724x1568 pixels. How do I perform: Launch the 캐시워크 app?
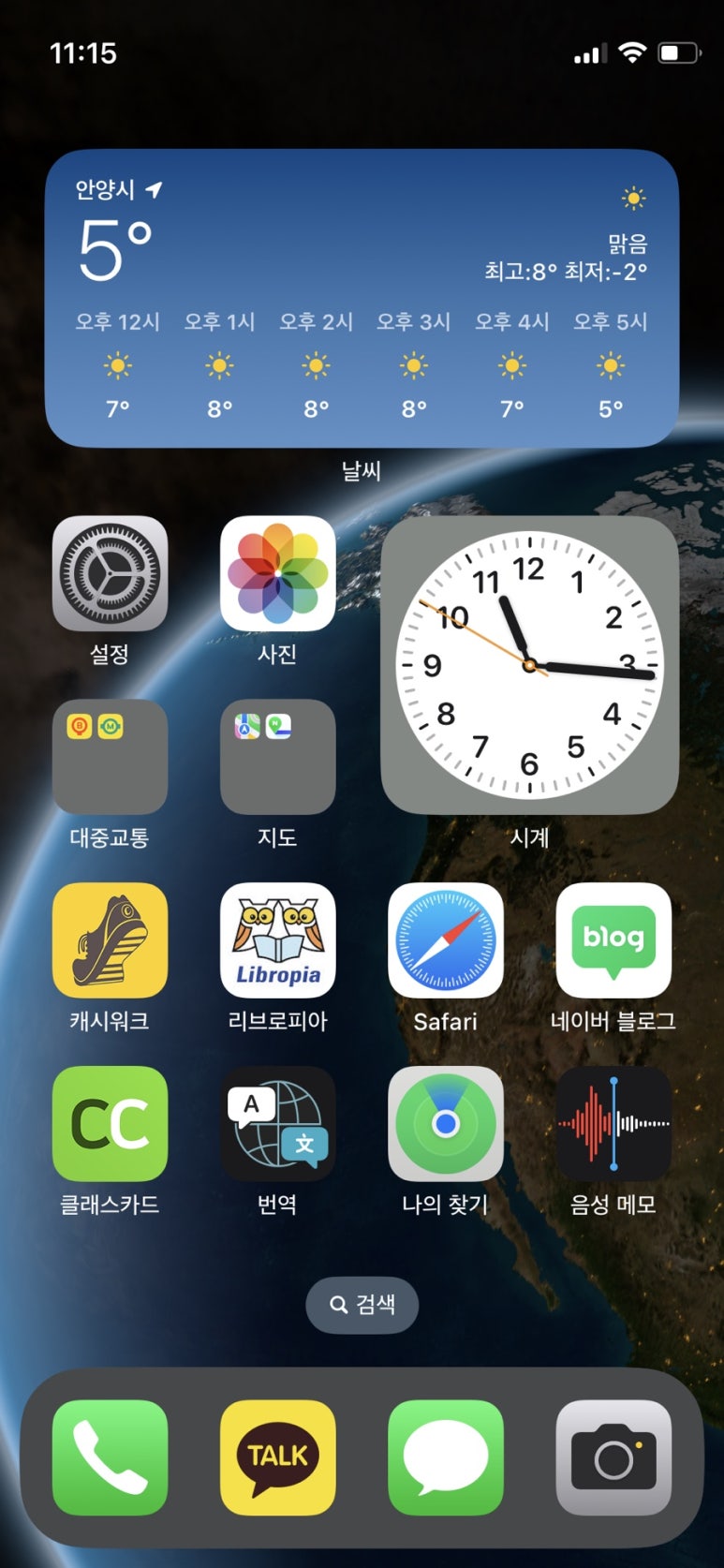[110, 940]
